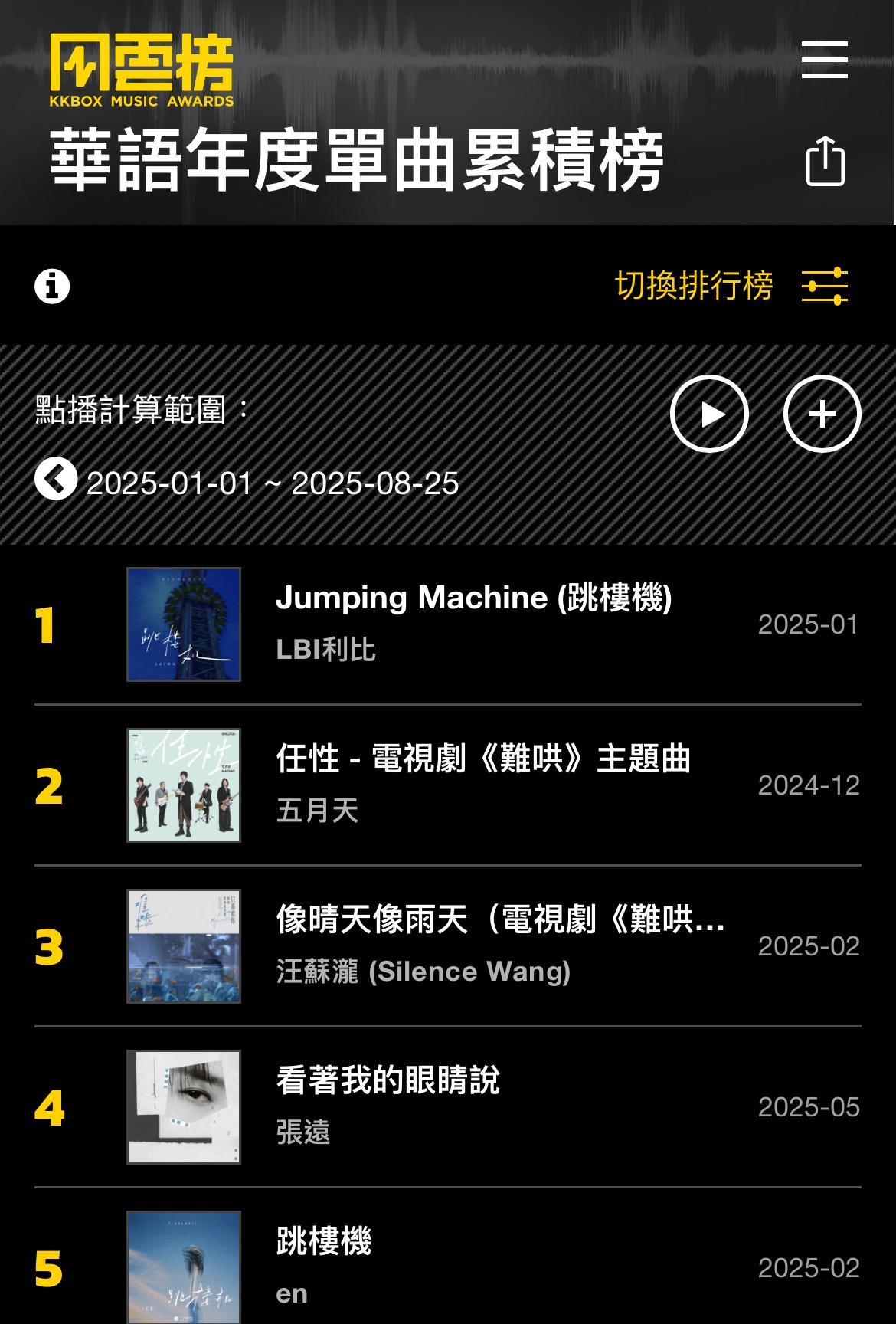The width and height of the screenshot is (896, 1324).
Task: Play all songs in the chart
Action: pos(709,414)
